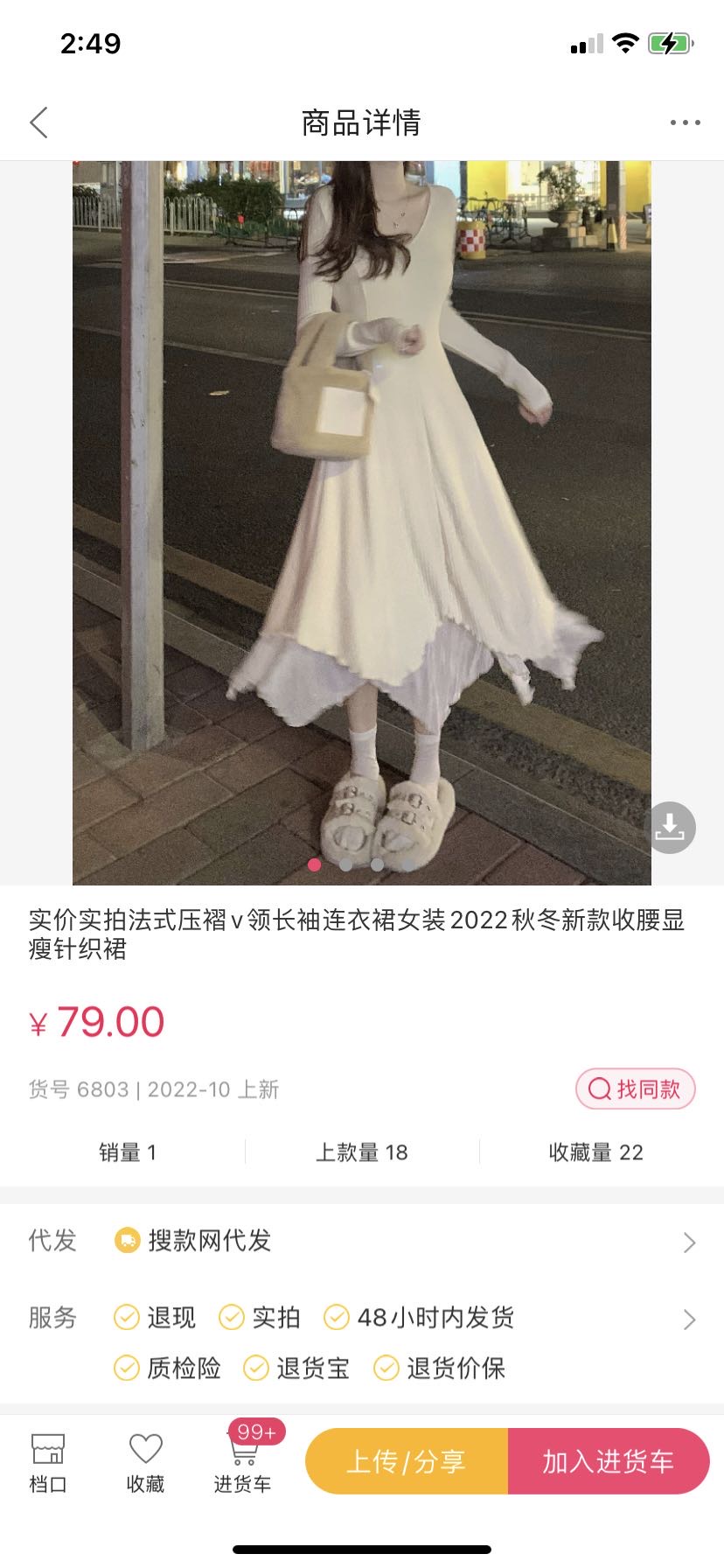Open the 搜款网代发 shipping row
This screenshot has height=1568, width=724.
[x=362, y=1241]
